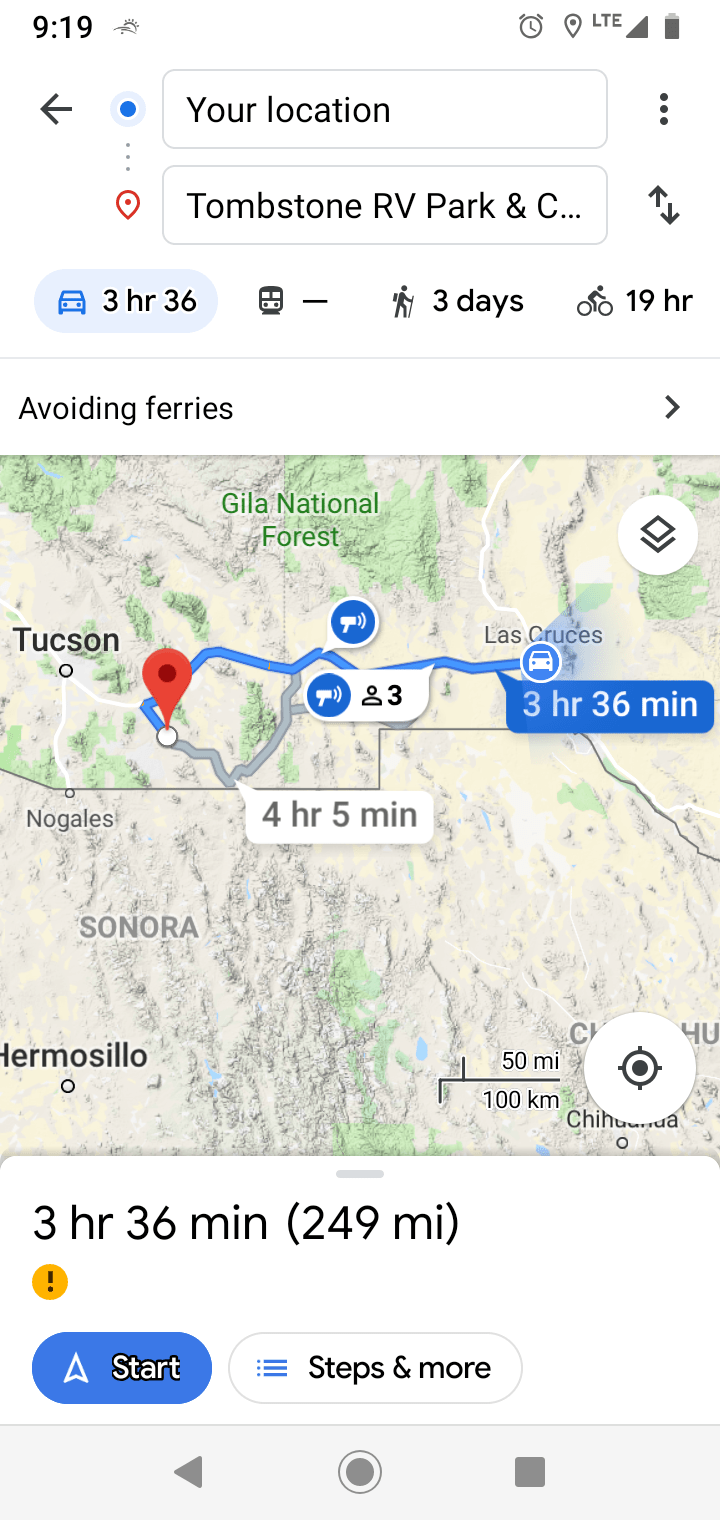The width and height of the screenshot is (720, 1520).
Task: Select the driving 3 hr 36 mode
Action: point(126,301)
